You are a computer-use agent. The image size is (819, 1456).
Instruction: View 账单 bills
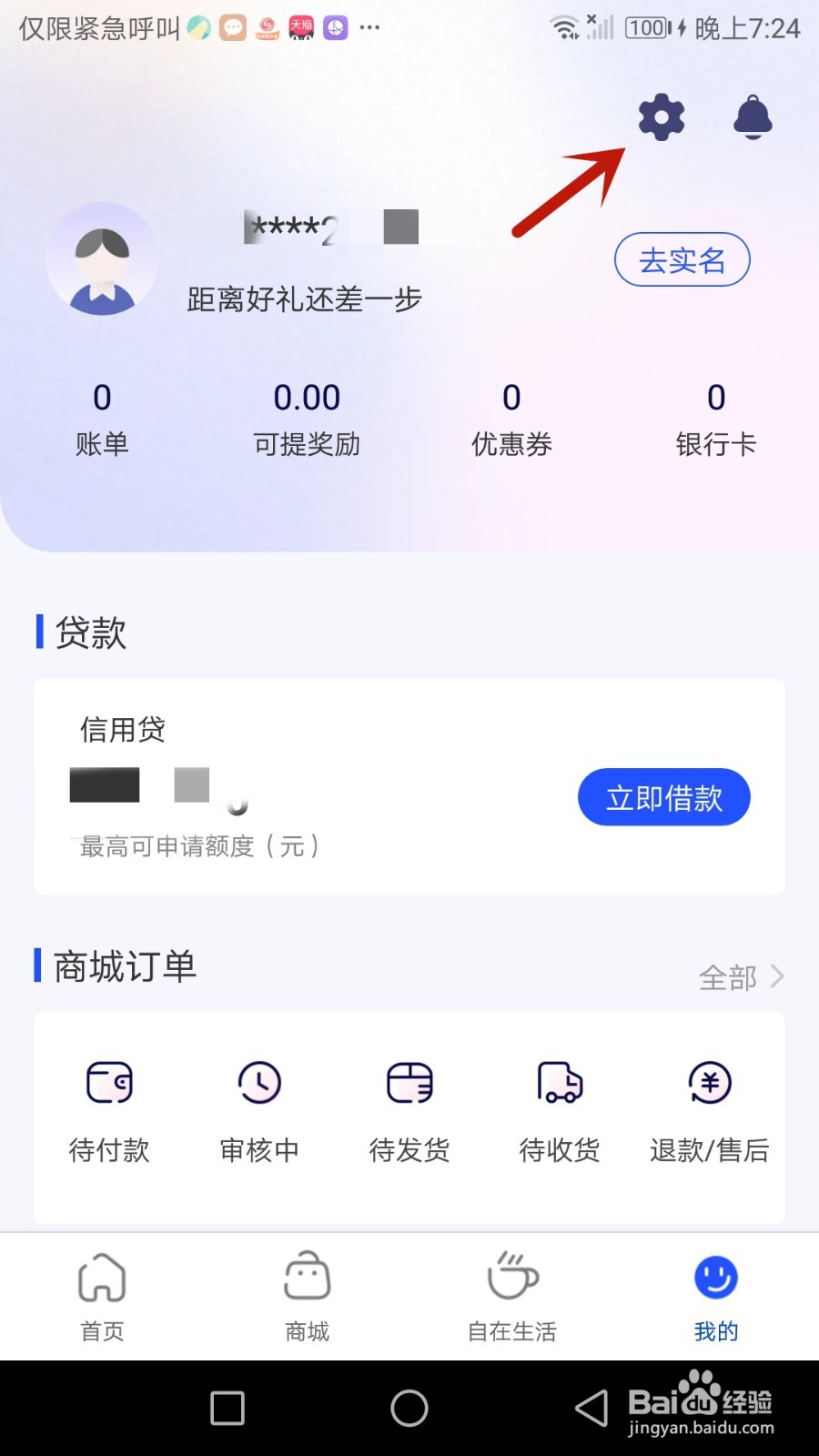pos(102,419)
